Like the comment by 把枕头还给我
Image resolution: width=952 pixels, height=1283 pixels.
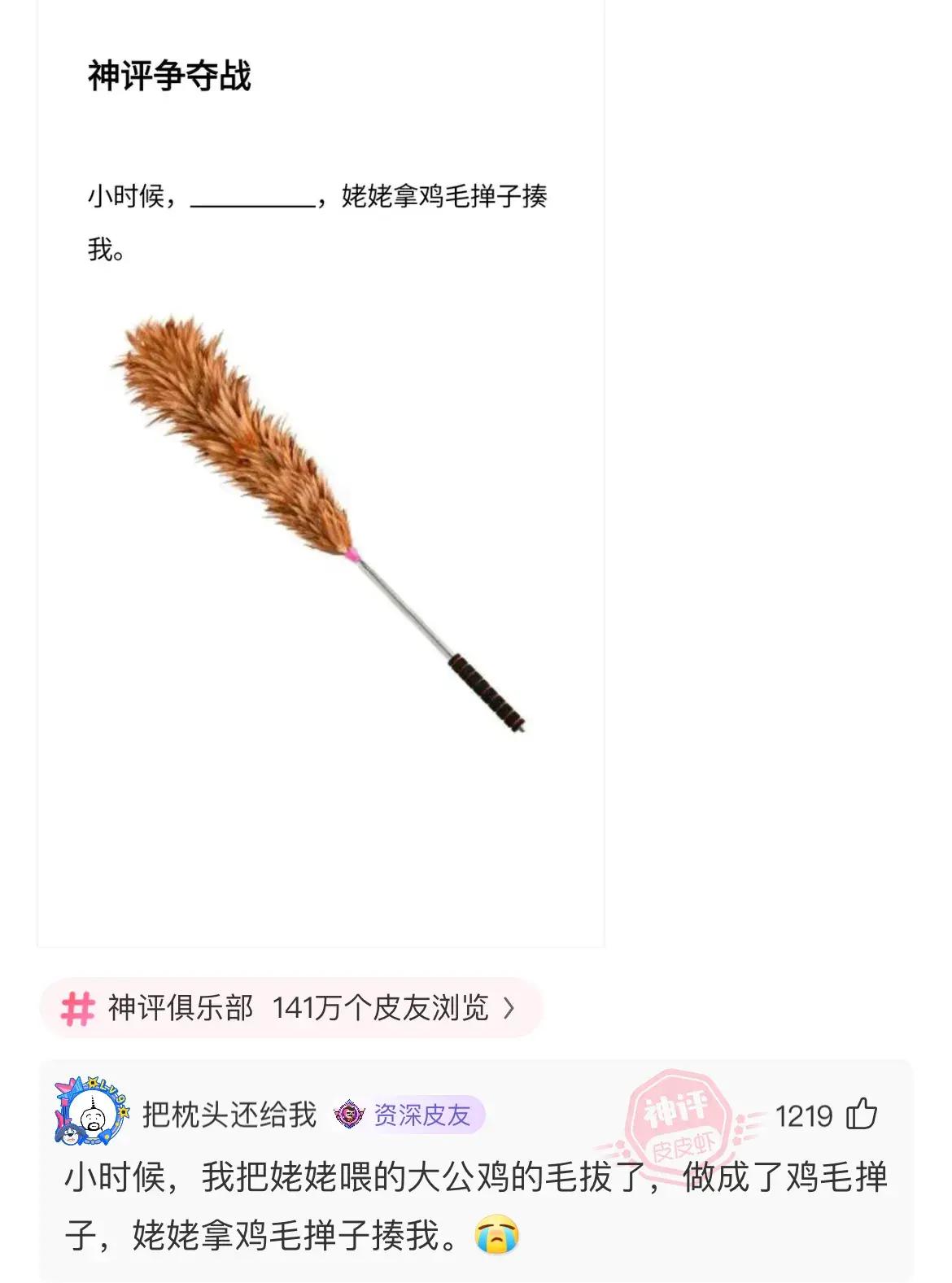click(x=862, y=1115)
